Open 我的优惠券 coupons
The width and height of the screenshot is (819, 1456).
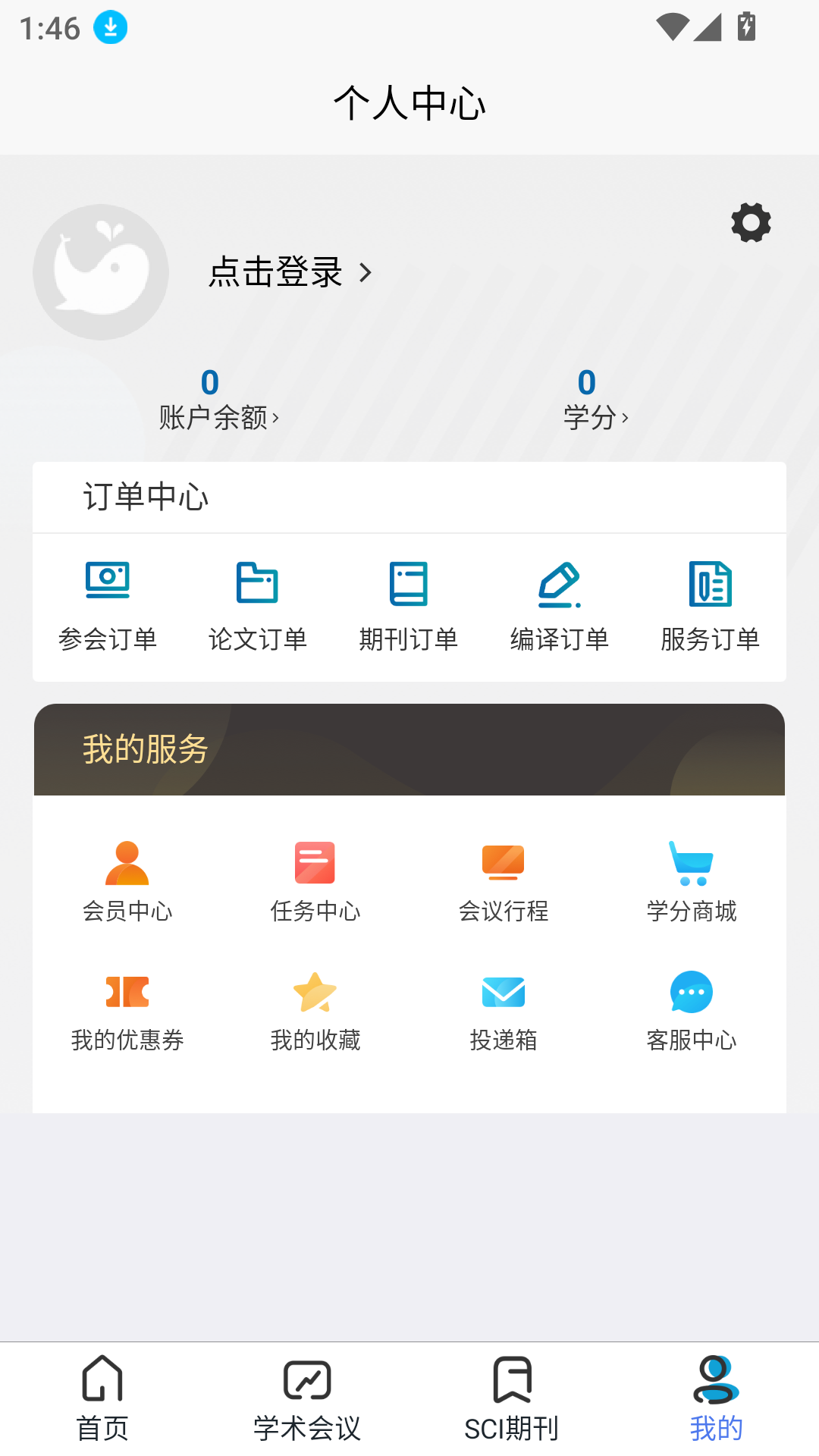click(127, 1009)
